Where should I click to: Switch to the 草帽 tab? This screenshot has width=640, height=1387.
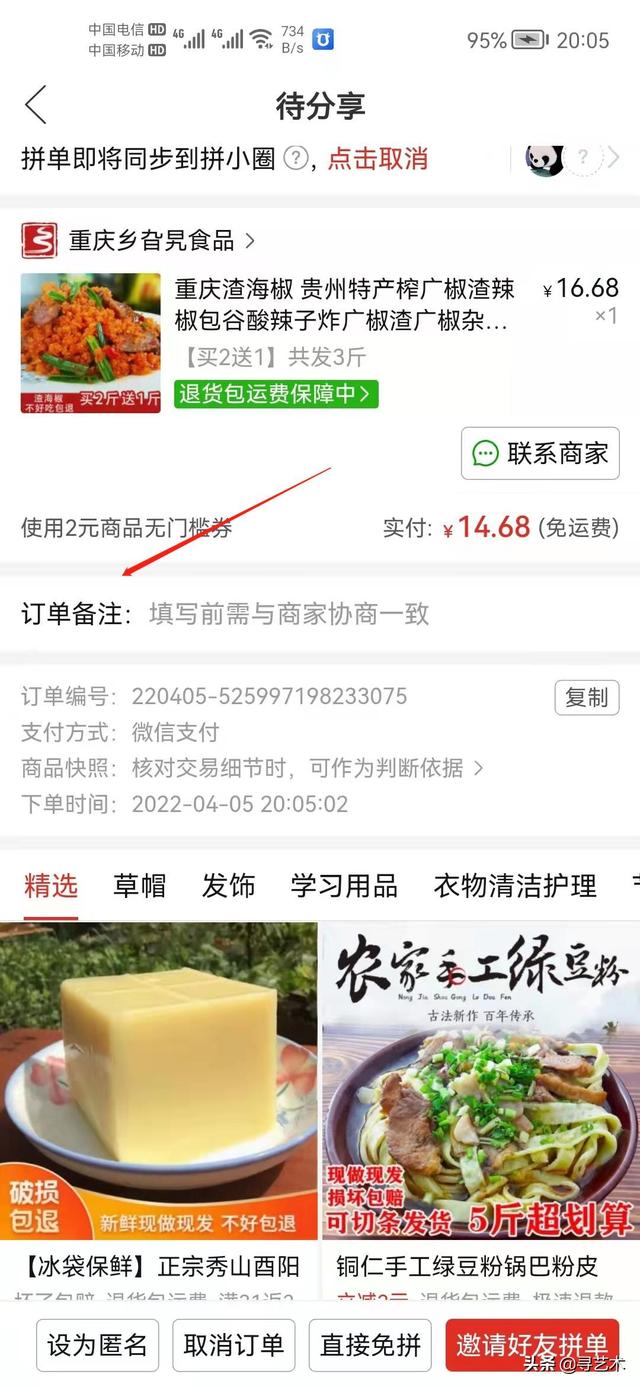coord(139,885)
